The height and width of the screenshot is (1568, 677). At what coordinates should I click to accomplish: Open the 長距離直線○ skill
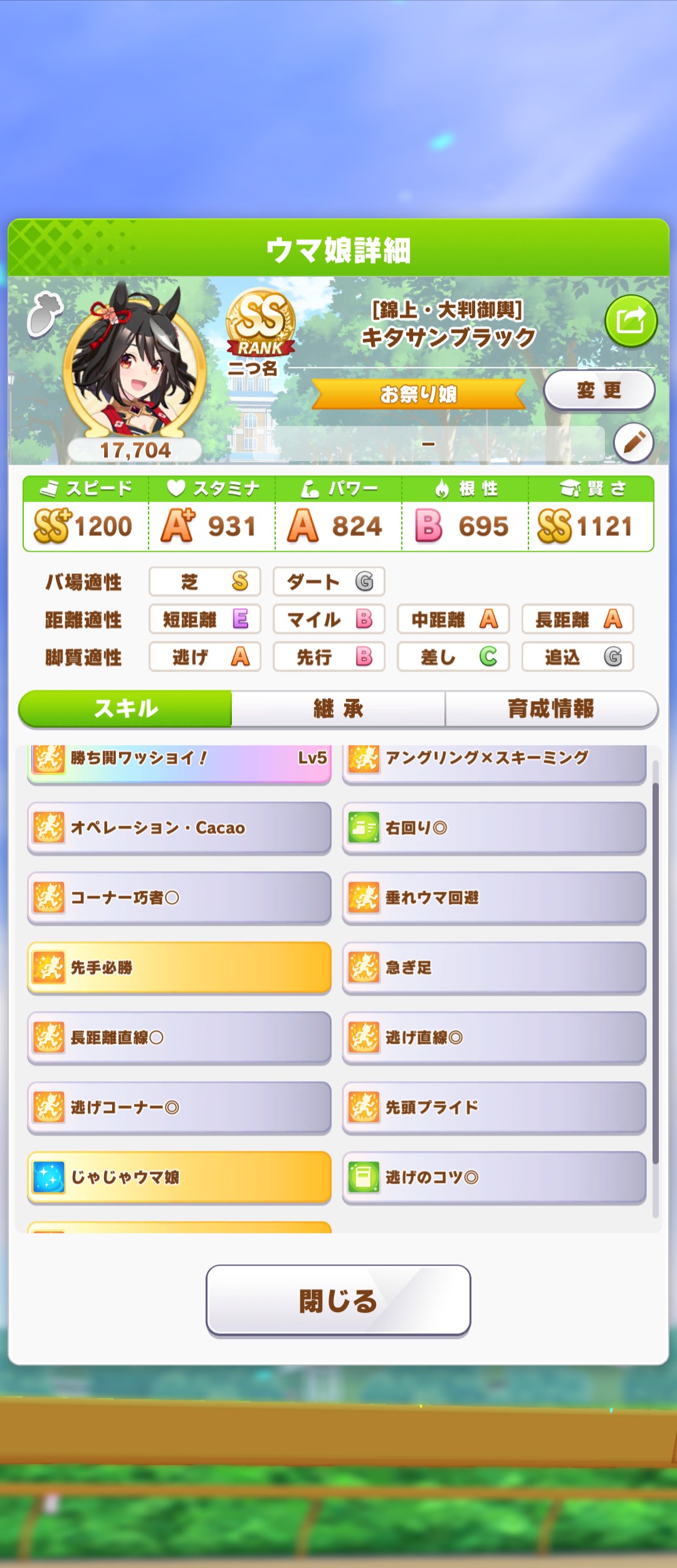click(x=179, y=1037)
